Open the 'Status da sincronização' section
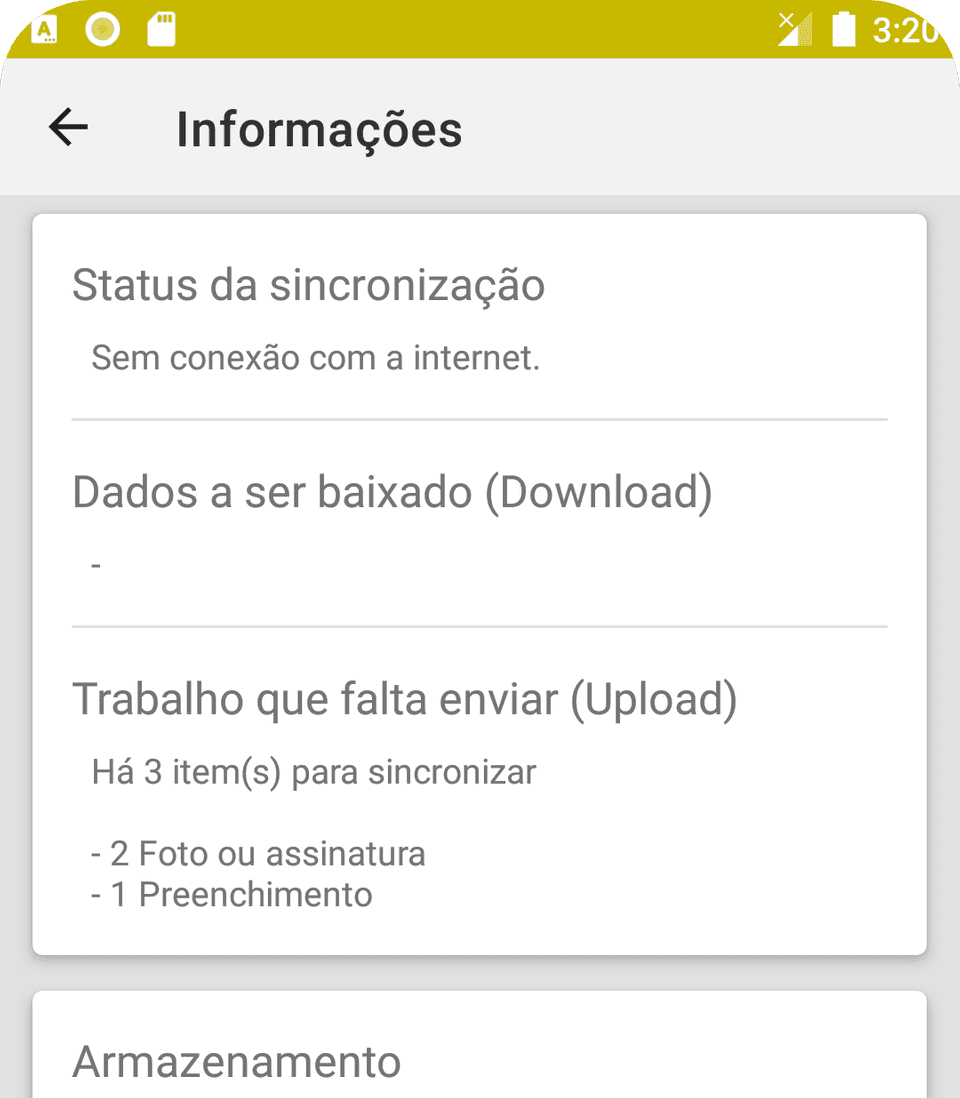Image resolution: width=960 pixels, height=1098 pixels. (308, 285)
